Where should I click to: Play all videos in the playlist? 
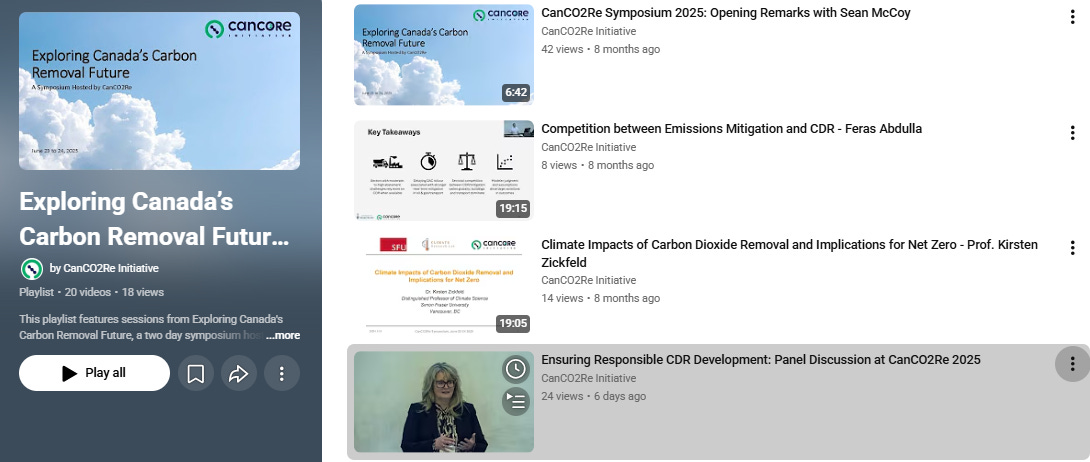coord(95,373)
